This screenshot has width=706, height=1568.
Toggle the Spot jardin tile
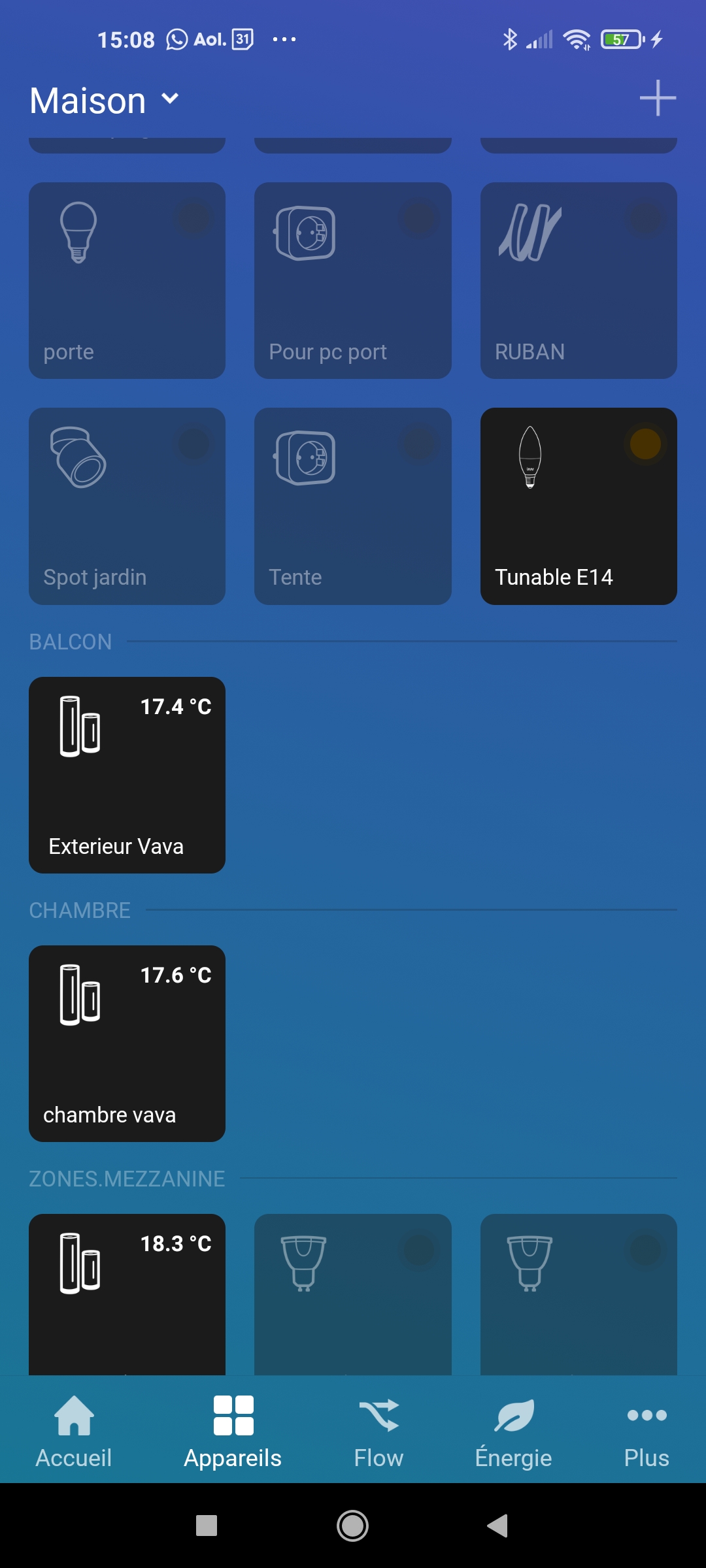coord(127,506)
